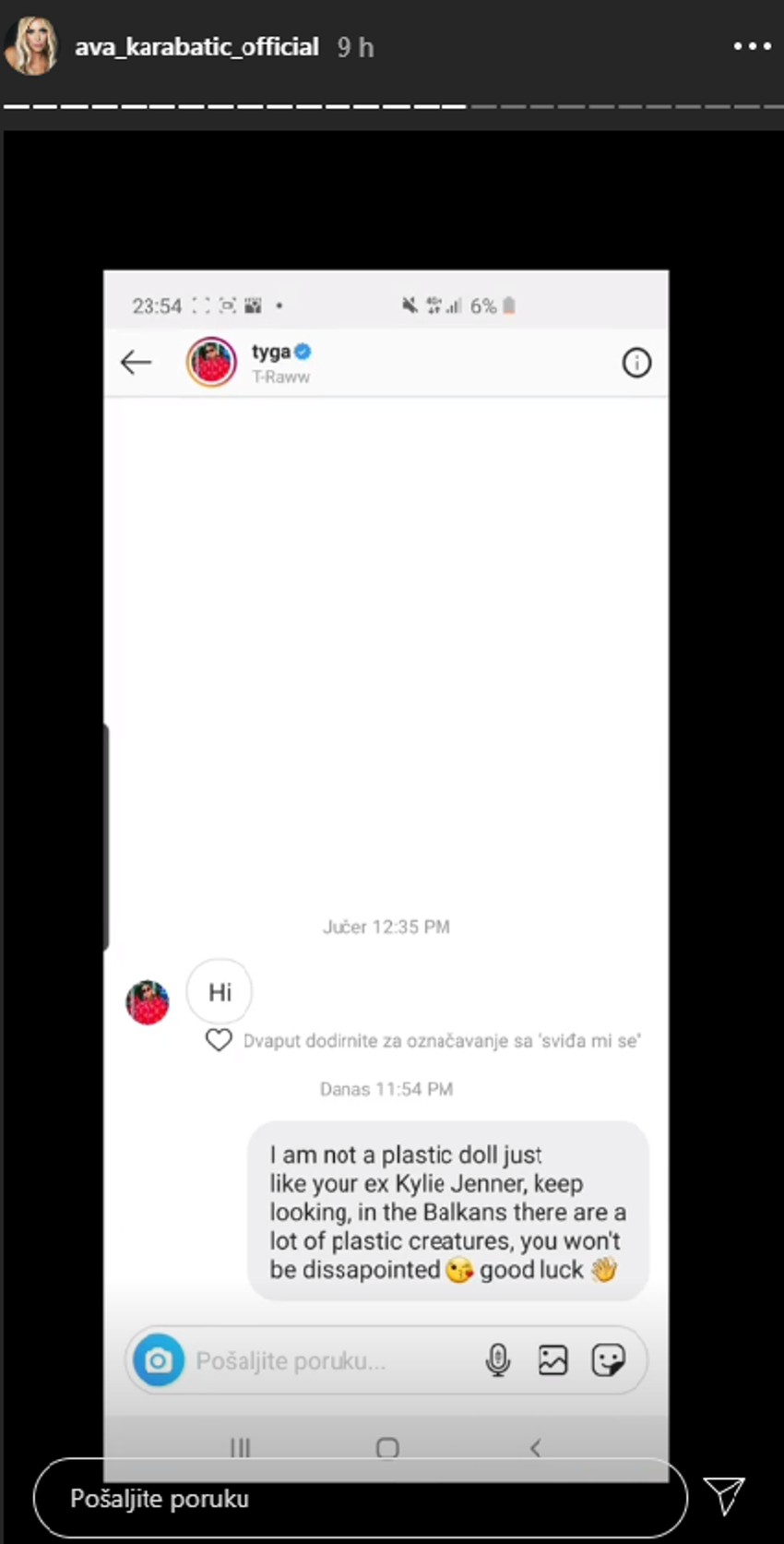The width and height of the screenshot is (784, 1544).
Task: Share this story via send icon
Action: pos(724,1495)
